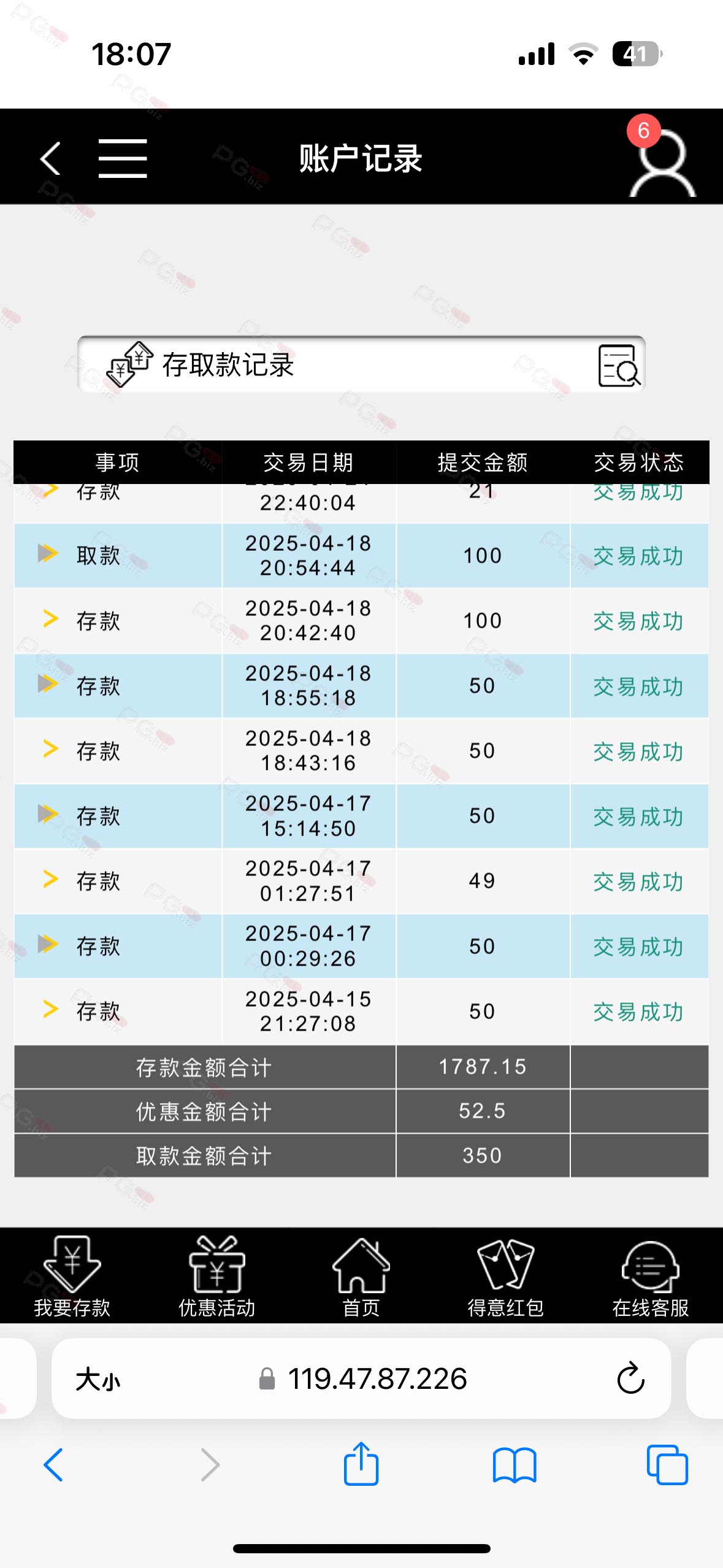
Task: Go to 我要存款 deposit page
Action: coord(72,1276)
